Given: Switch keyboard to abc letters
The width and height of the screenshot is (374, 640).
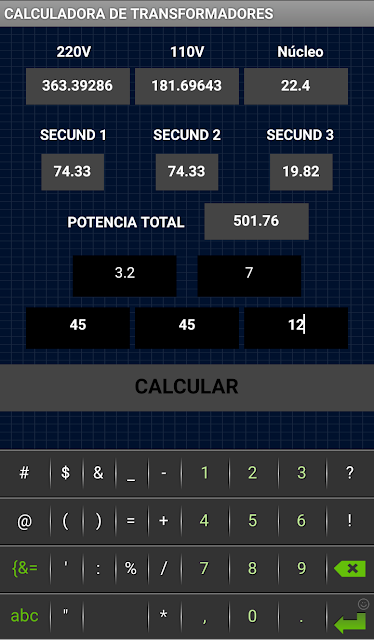Looking at the screenshot, I should pyautogui.click(x=24, y=616).
